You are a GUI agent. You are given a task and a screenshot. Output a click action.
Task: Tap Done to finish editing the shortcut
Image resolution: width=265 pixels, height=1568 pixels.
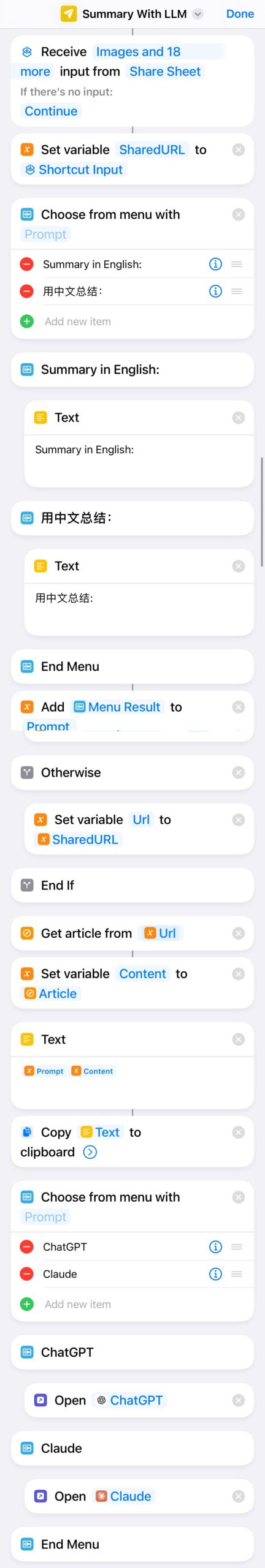[x=240, y=13]
